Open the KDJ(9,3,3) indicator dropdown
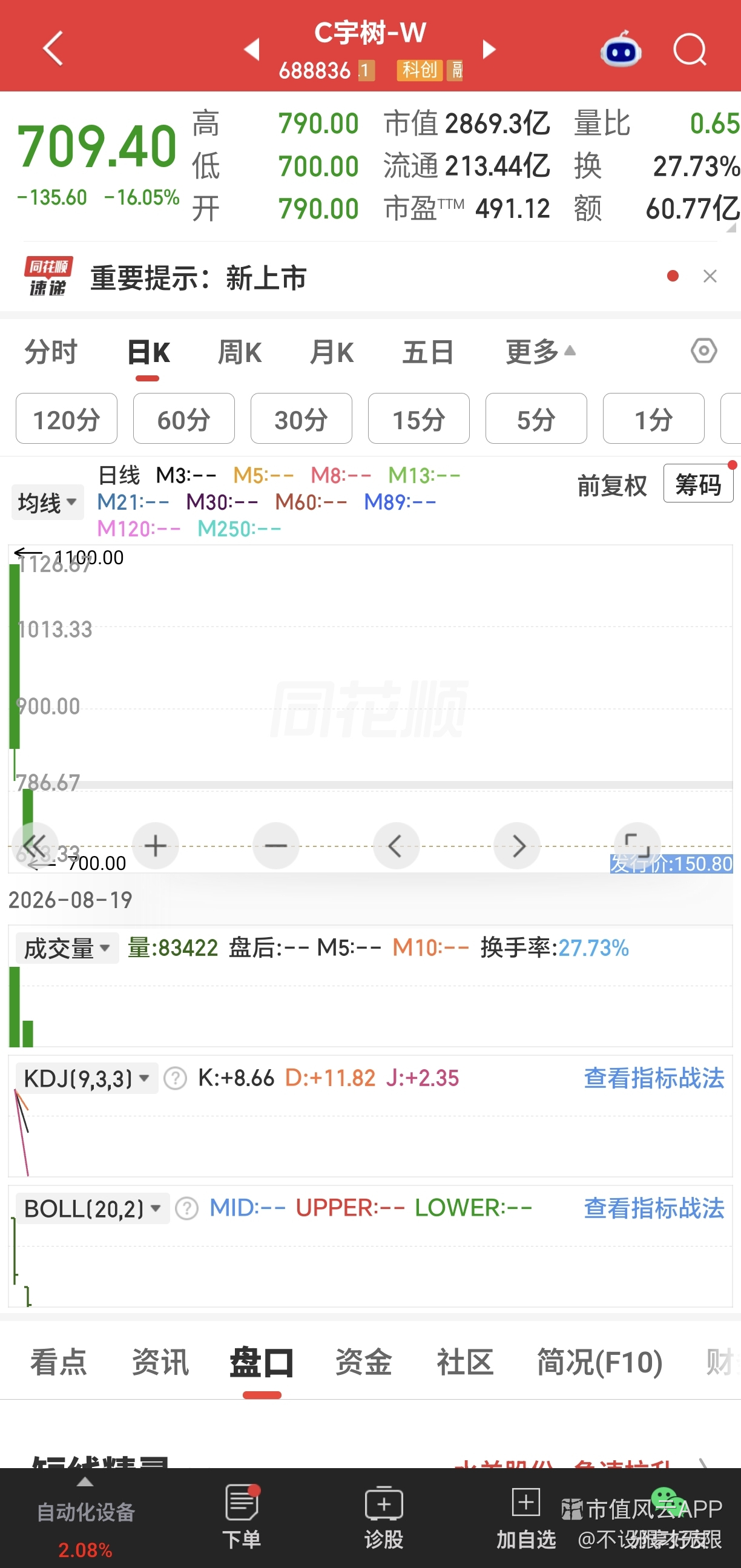Viewport: 741px width, 1568px height. tap(87, 1079)
